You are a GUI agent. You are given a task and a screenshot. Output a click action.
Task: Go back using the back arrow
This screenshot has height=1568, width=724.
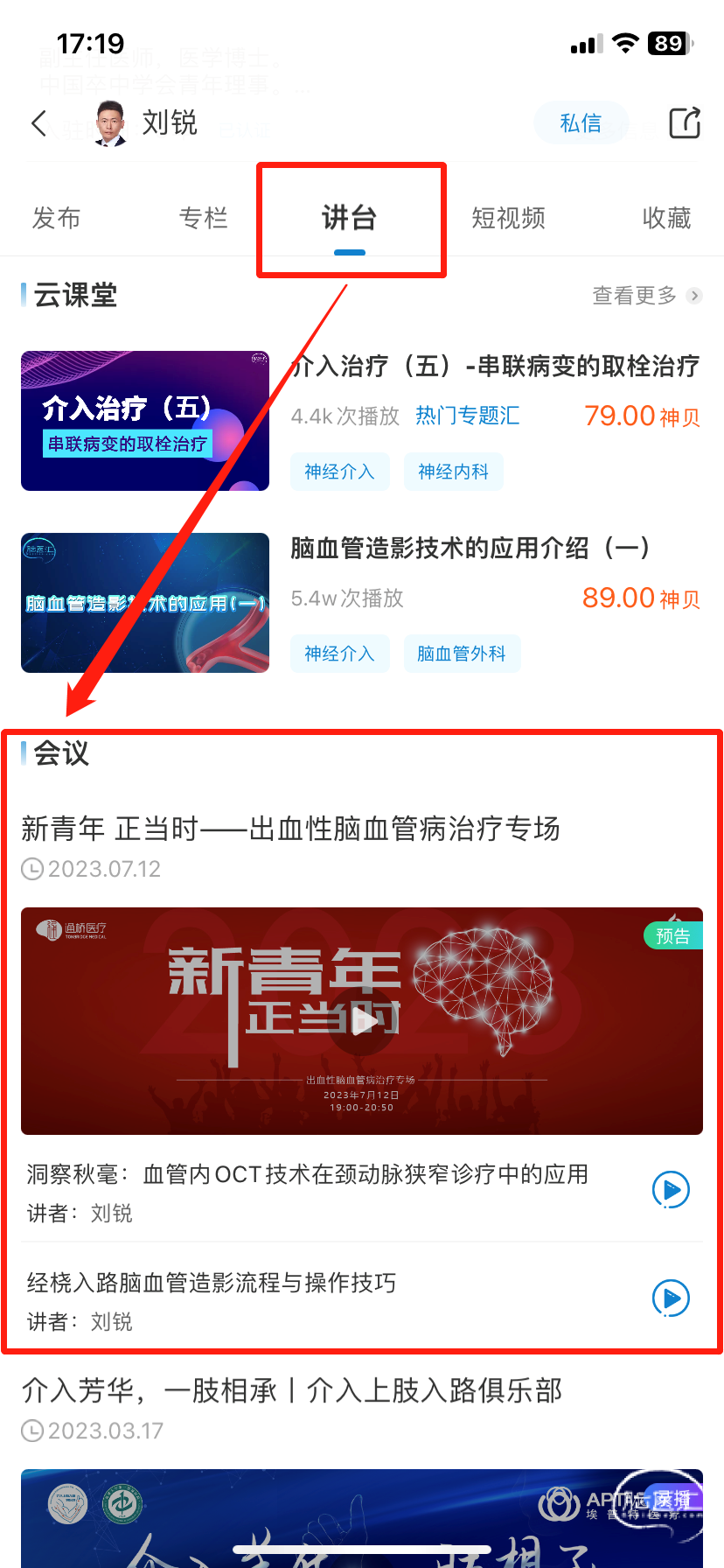click(x=38, y=123)
